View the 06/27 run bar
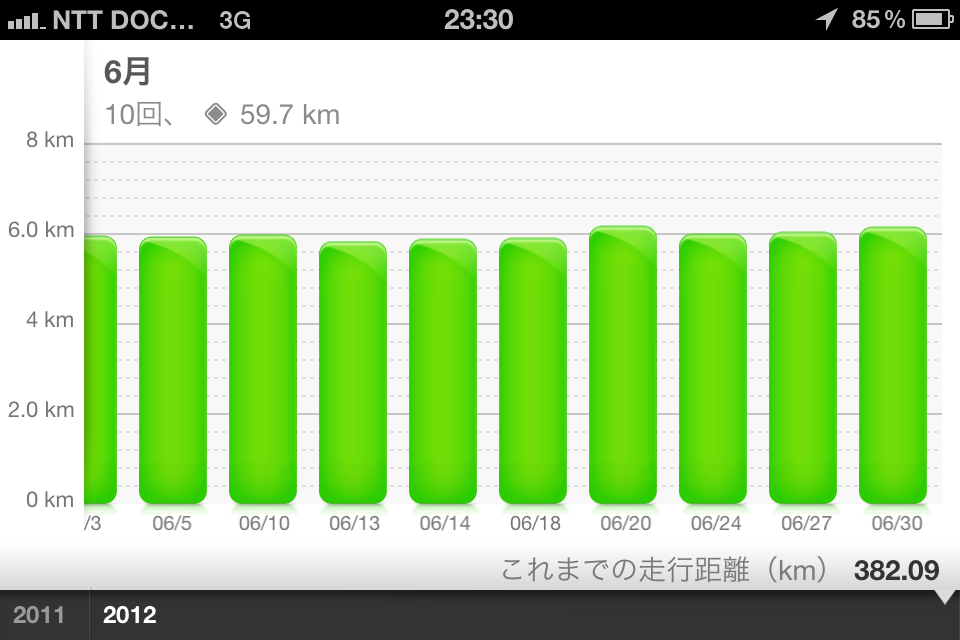The height and width of the screenshot is (640, 960). click(x=803, y=367)
